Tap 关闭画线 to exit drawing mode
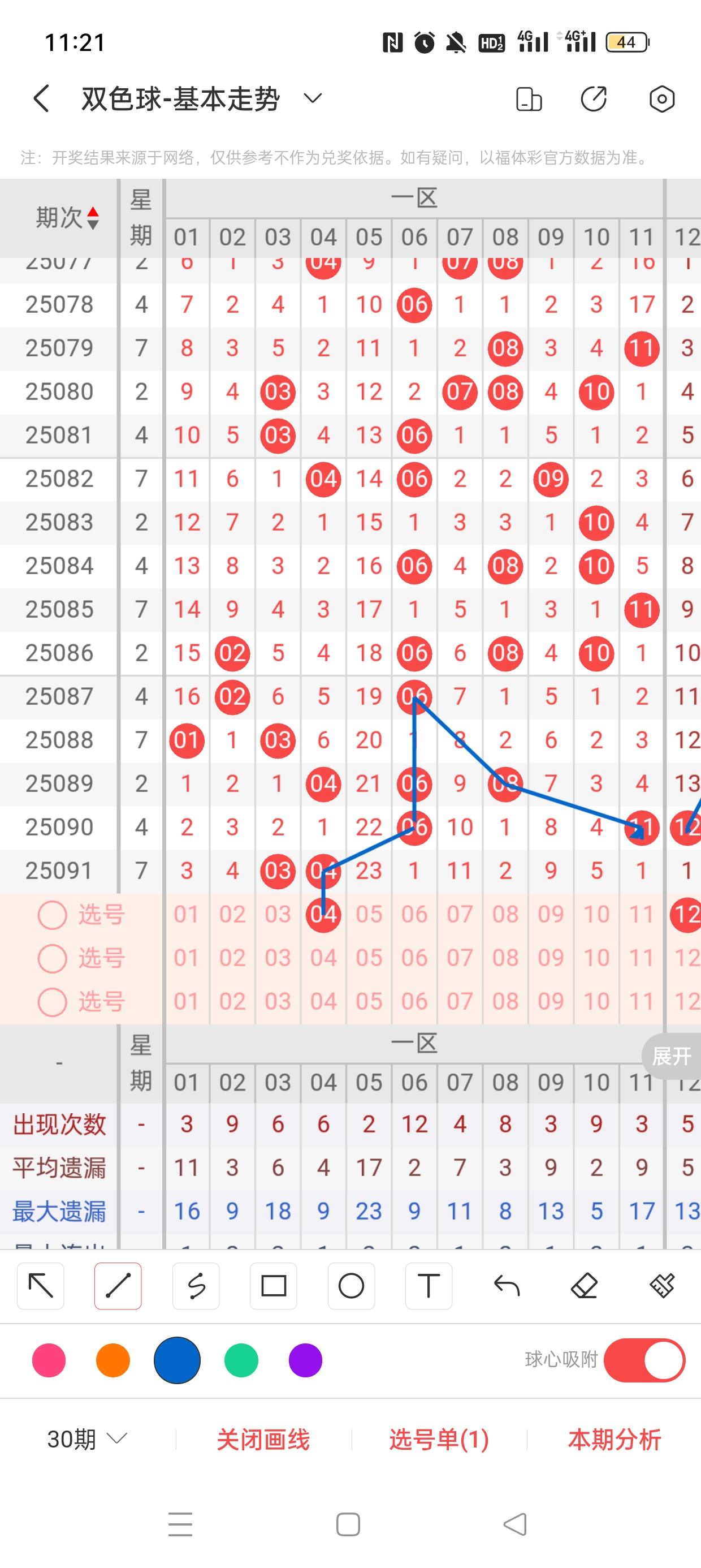 click(263, 1440)
